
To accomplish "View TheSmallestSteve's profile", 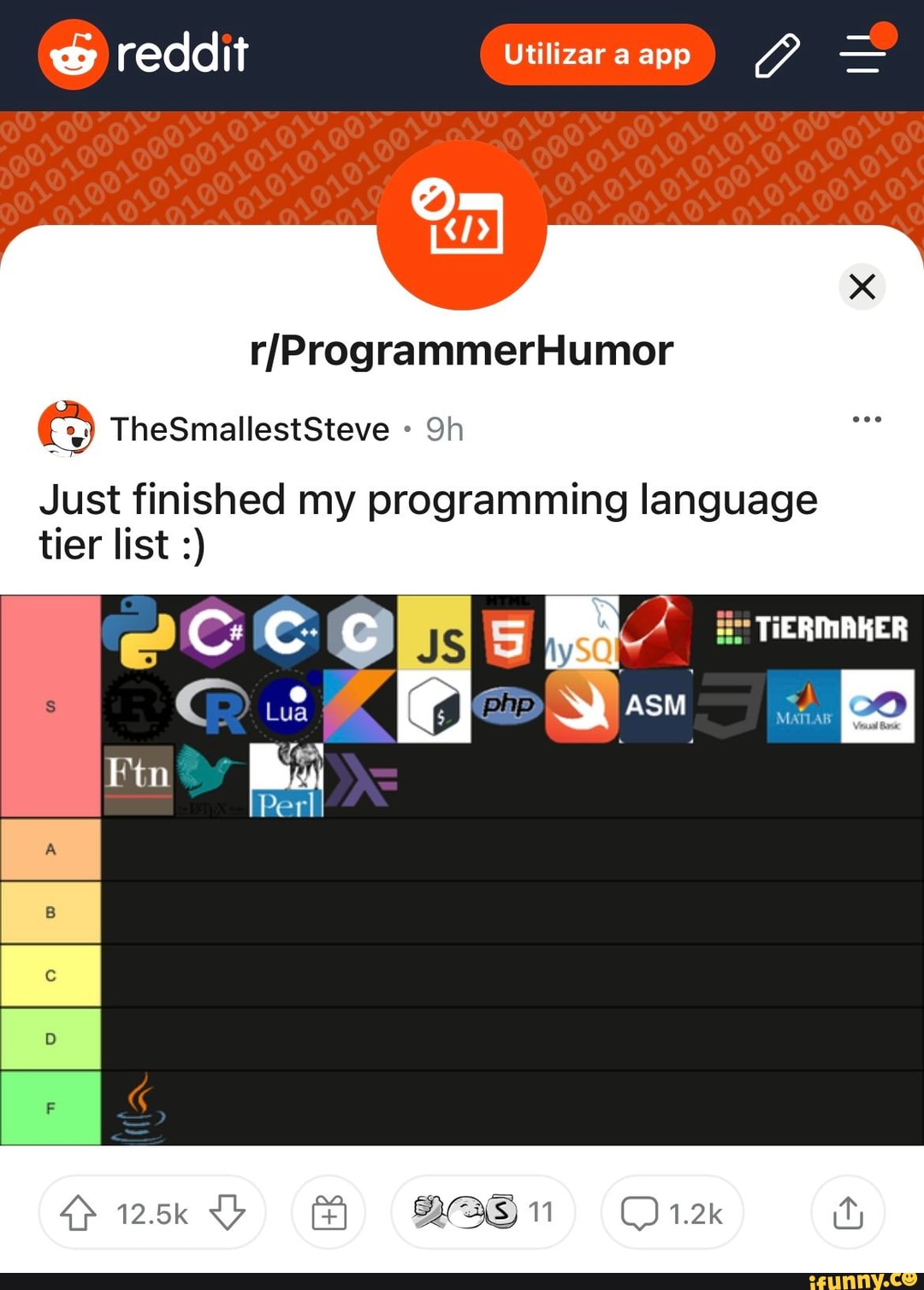I will pos(249,429).
